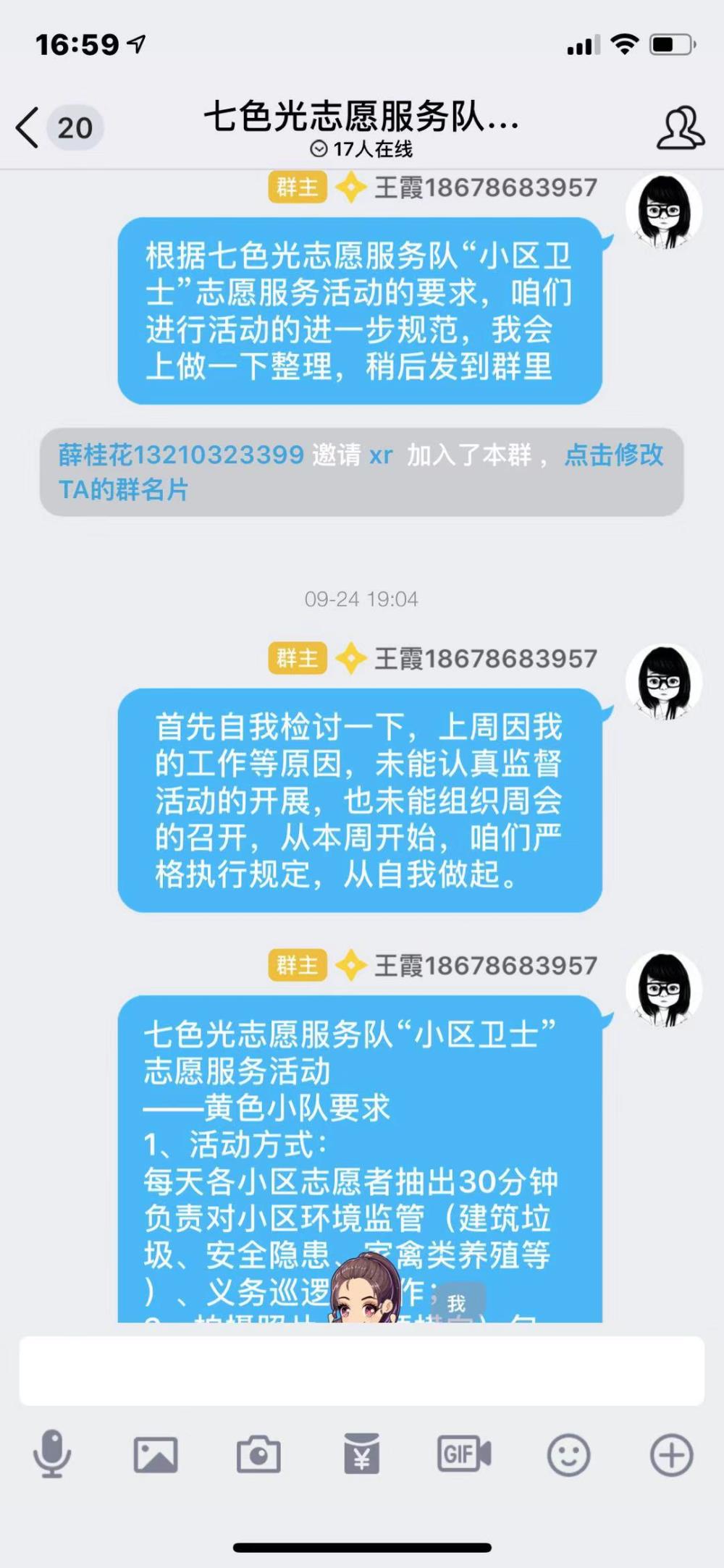Open the emoji picker
724x1568 pixels.
click(x=568, y=1454)
